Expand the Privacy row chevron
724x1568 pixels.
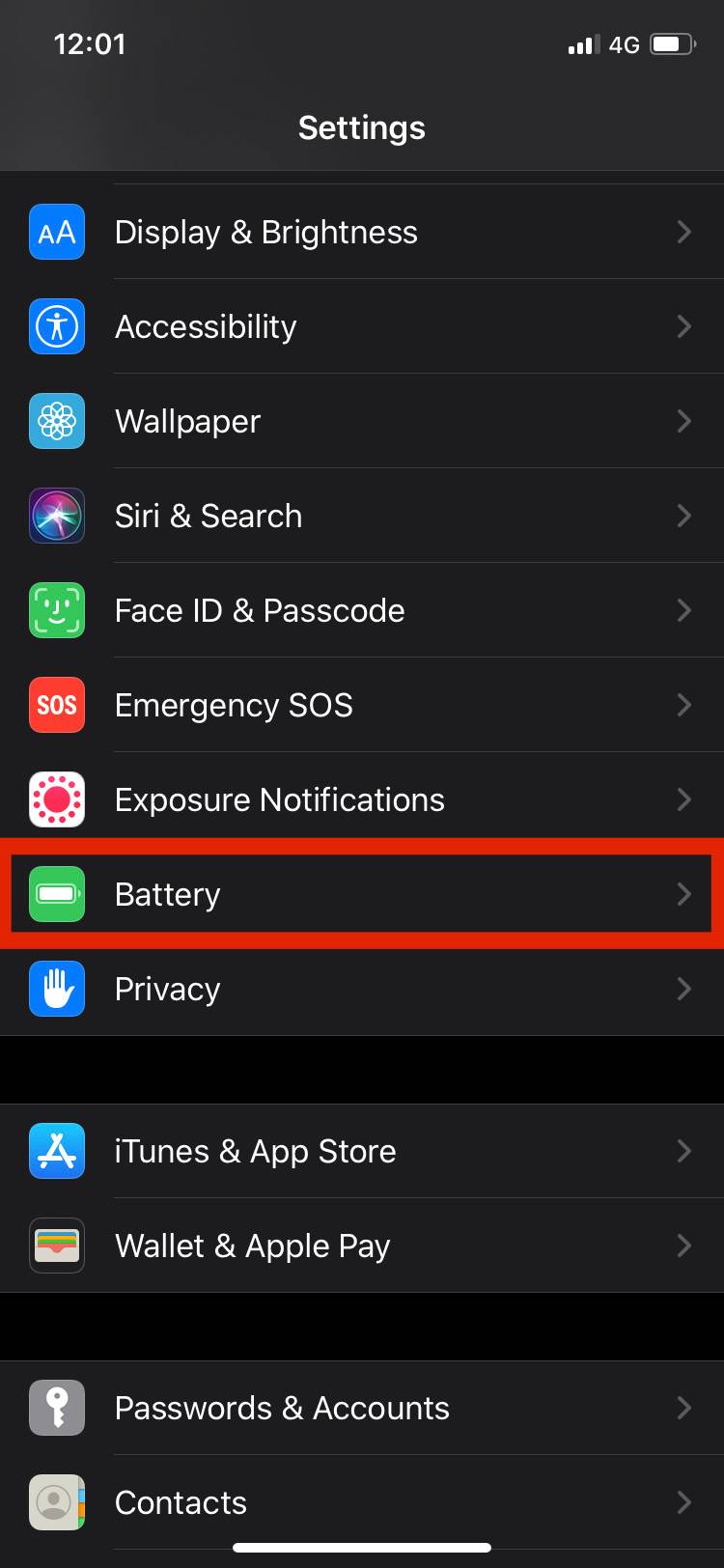coord(684,989)
